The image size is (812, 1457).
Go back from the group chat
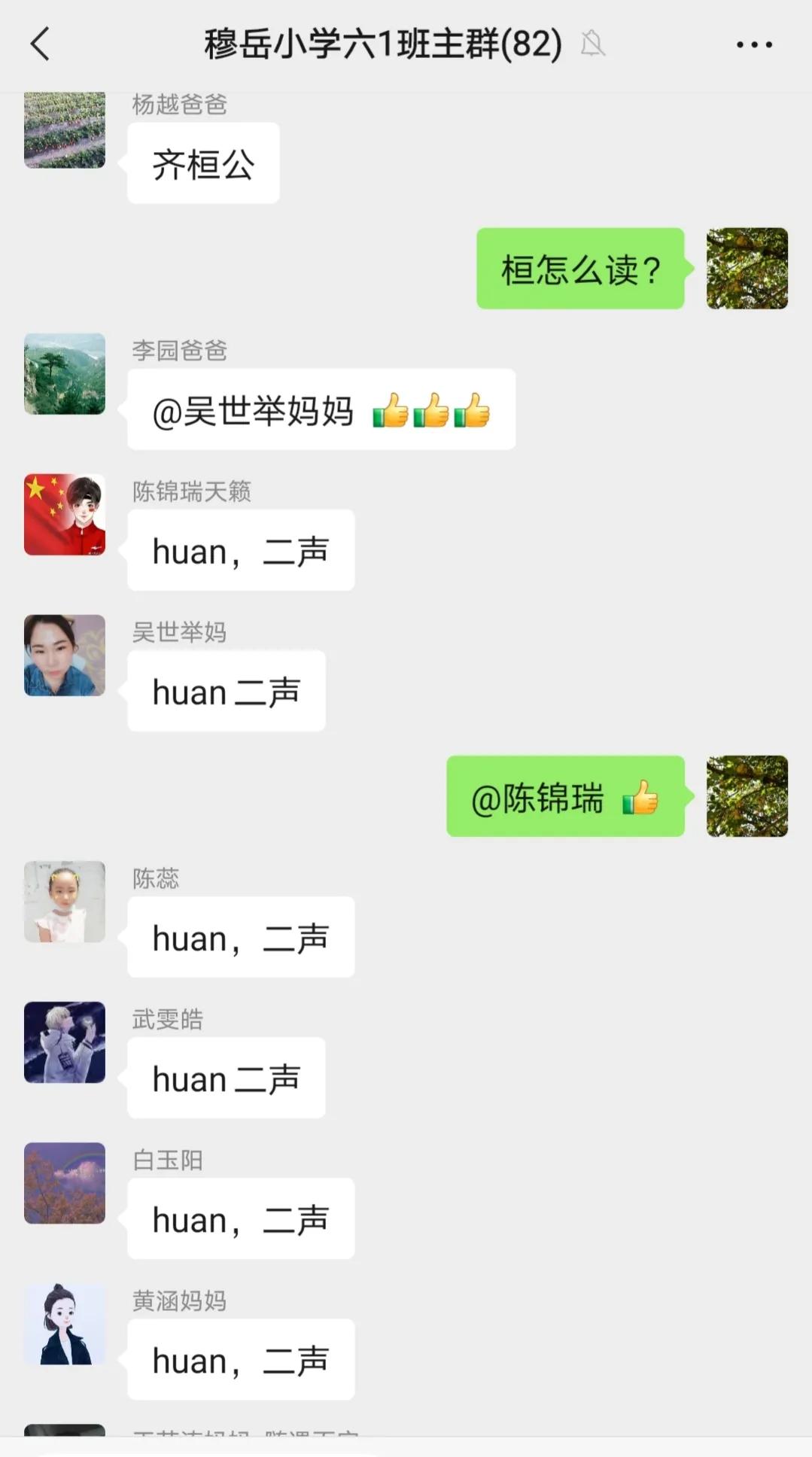(41, 44)
